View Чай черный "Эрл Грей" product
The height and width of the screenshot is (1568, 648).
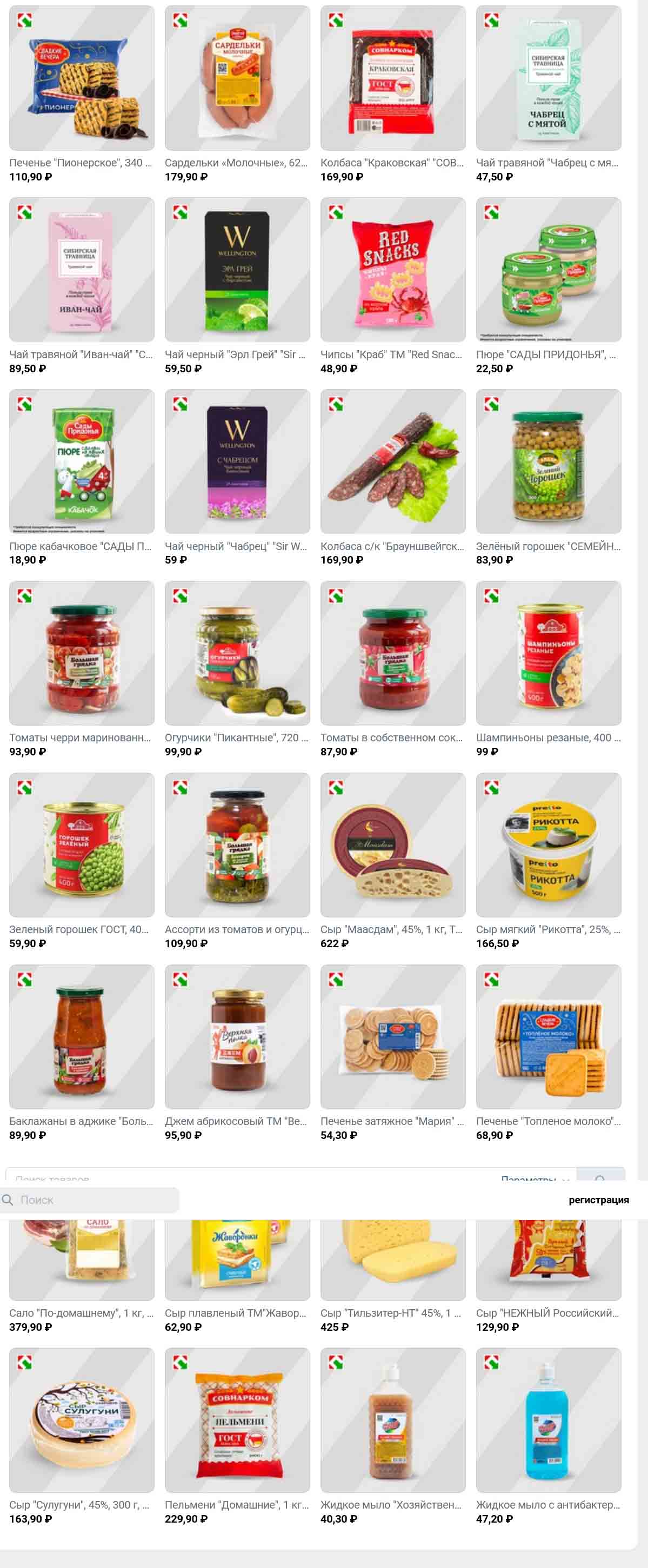pyautogui.click(x=237, y=270)
